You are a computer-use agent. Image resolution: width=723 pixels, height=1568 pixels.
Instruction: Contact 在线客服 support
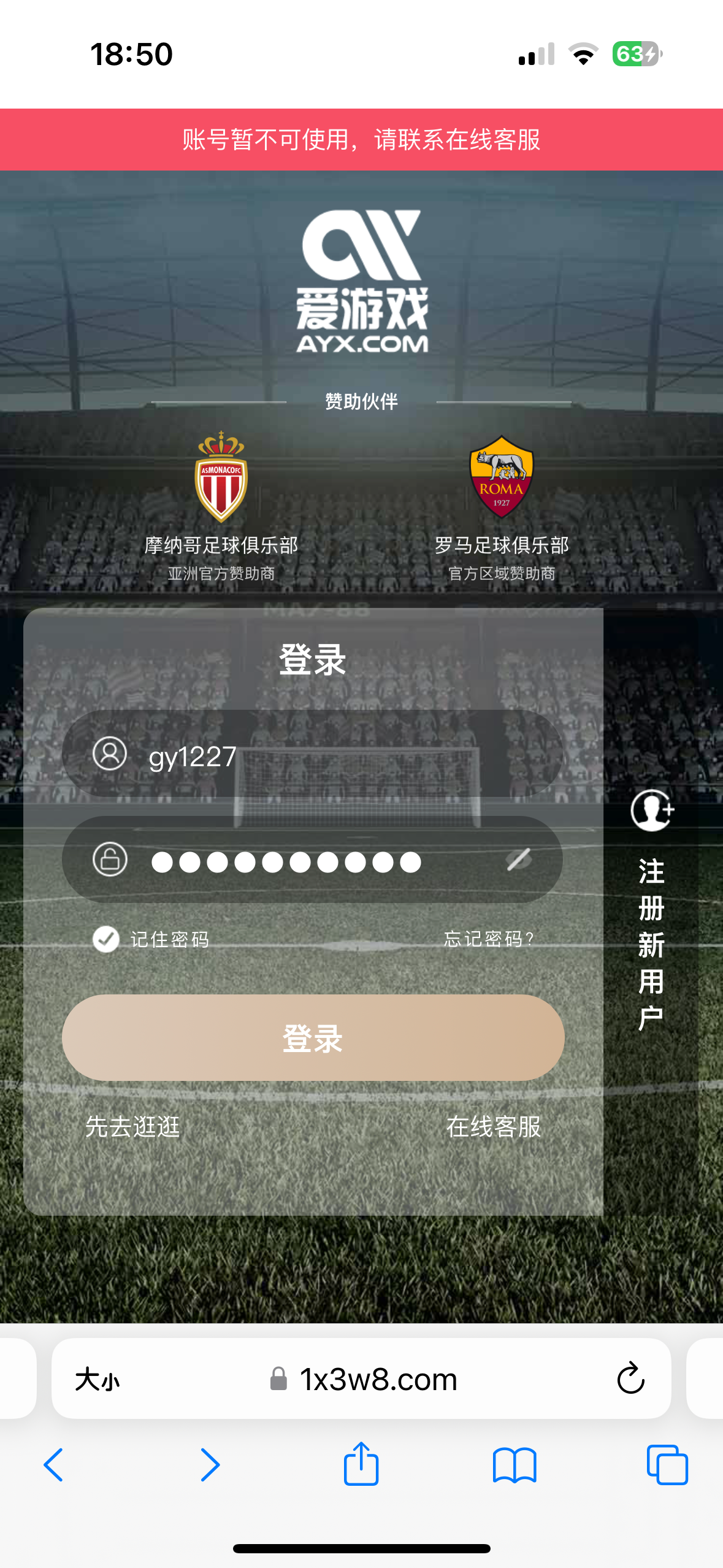(x=494, y=1126)
